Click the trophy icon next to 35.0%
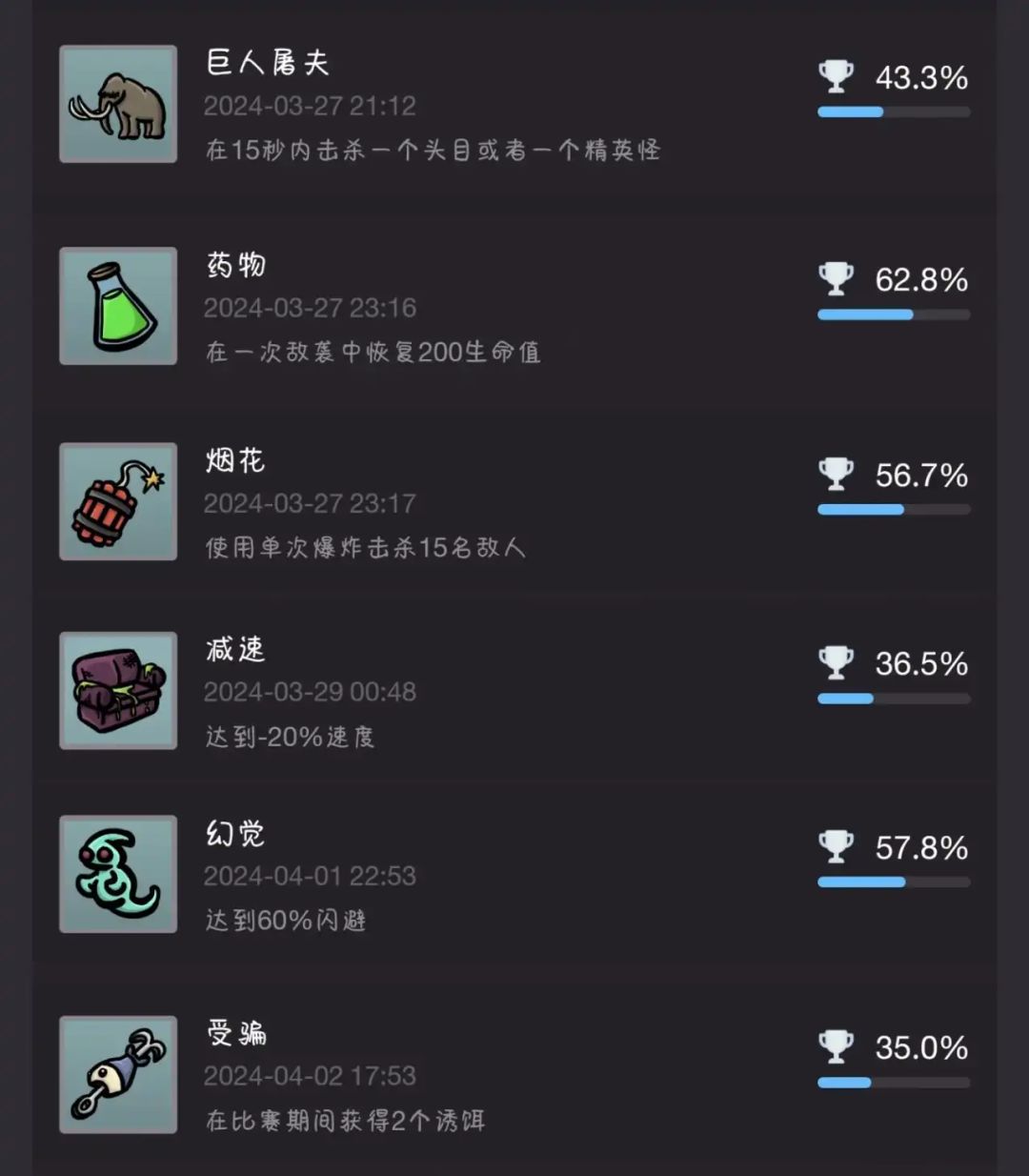 [x=837, y=1048]
